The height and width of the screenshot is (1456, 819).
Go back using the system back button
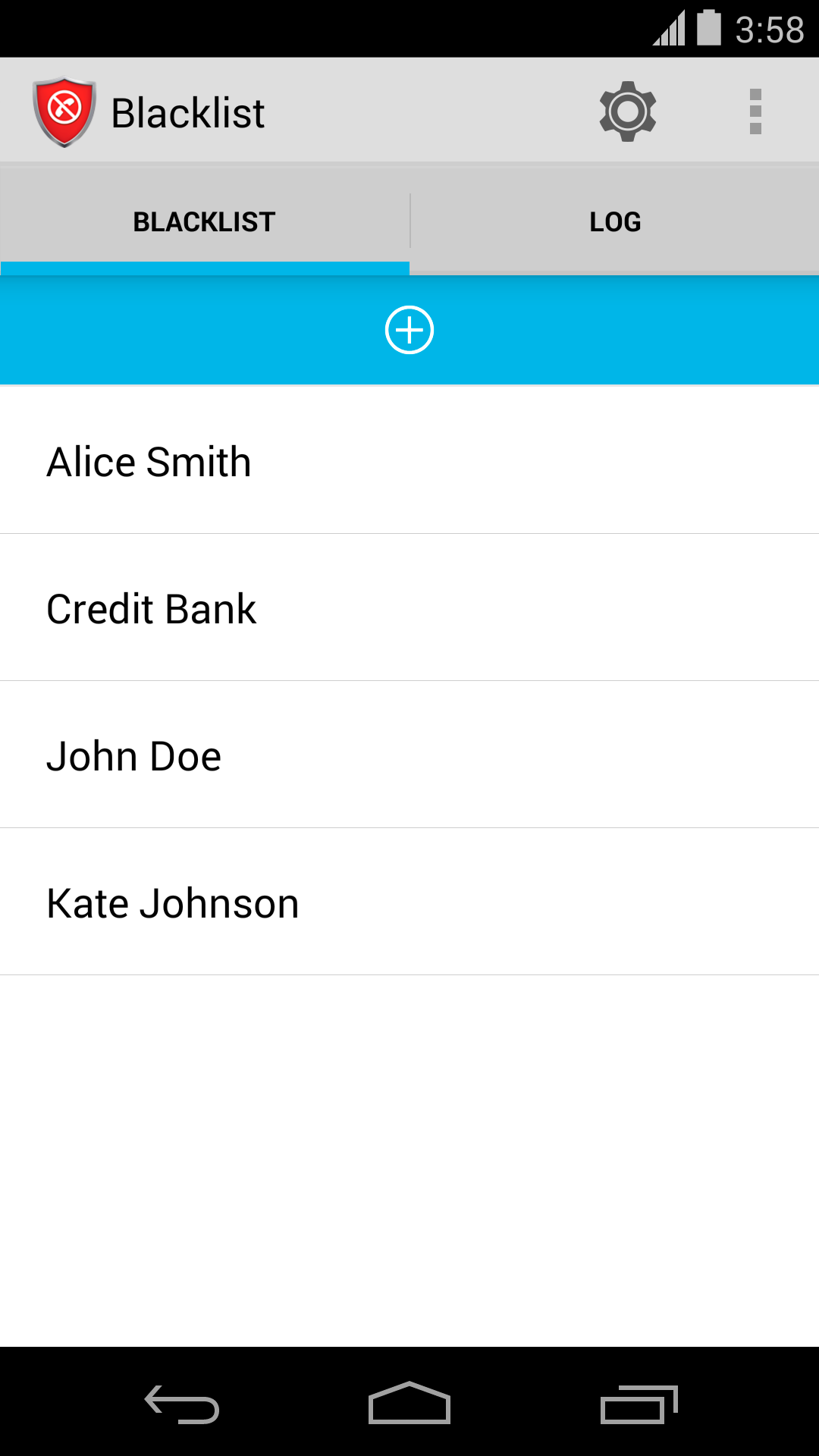(182, 1404)
